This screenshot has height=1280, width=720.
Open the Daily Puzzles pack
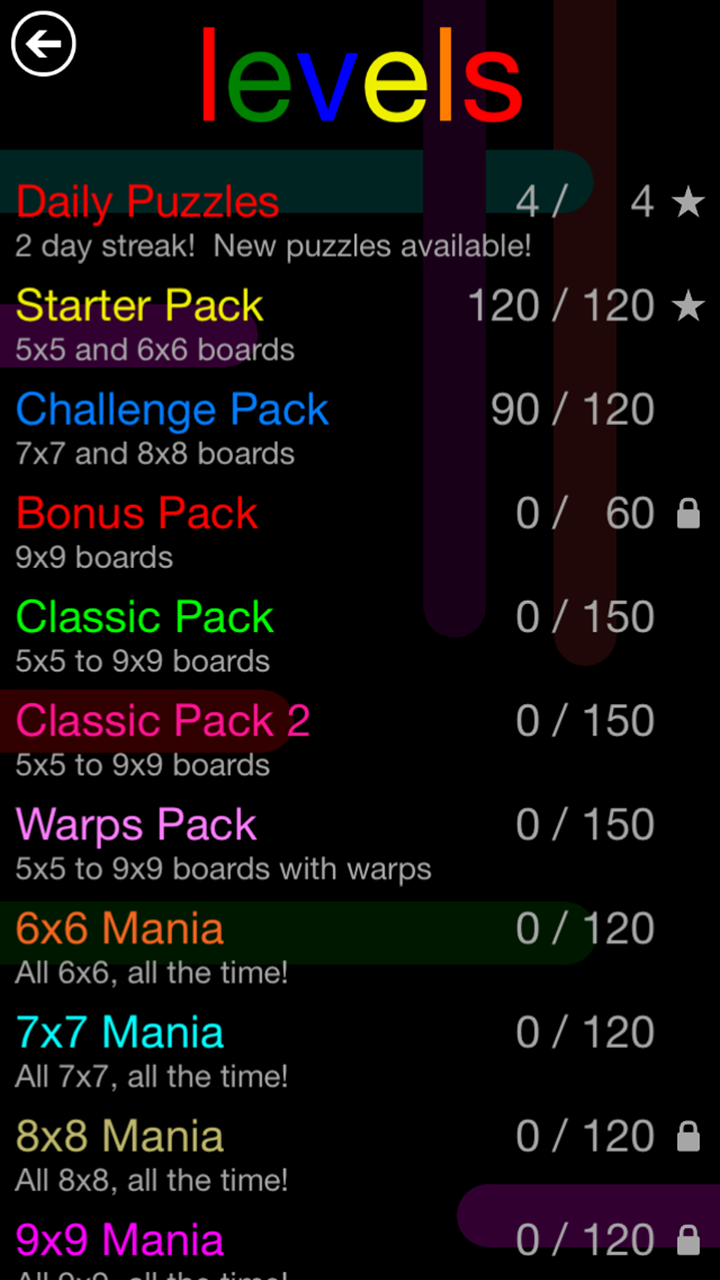pos(148,203)
